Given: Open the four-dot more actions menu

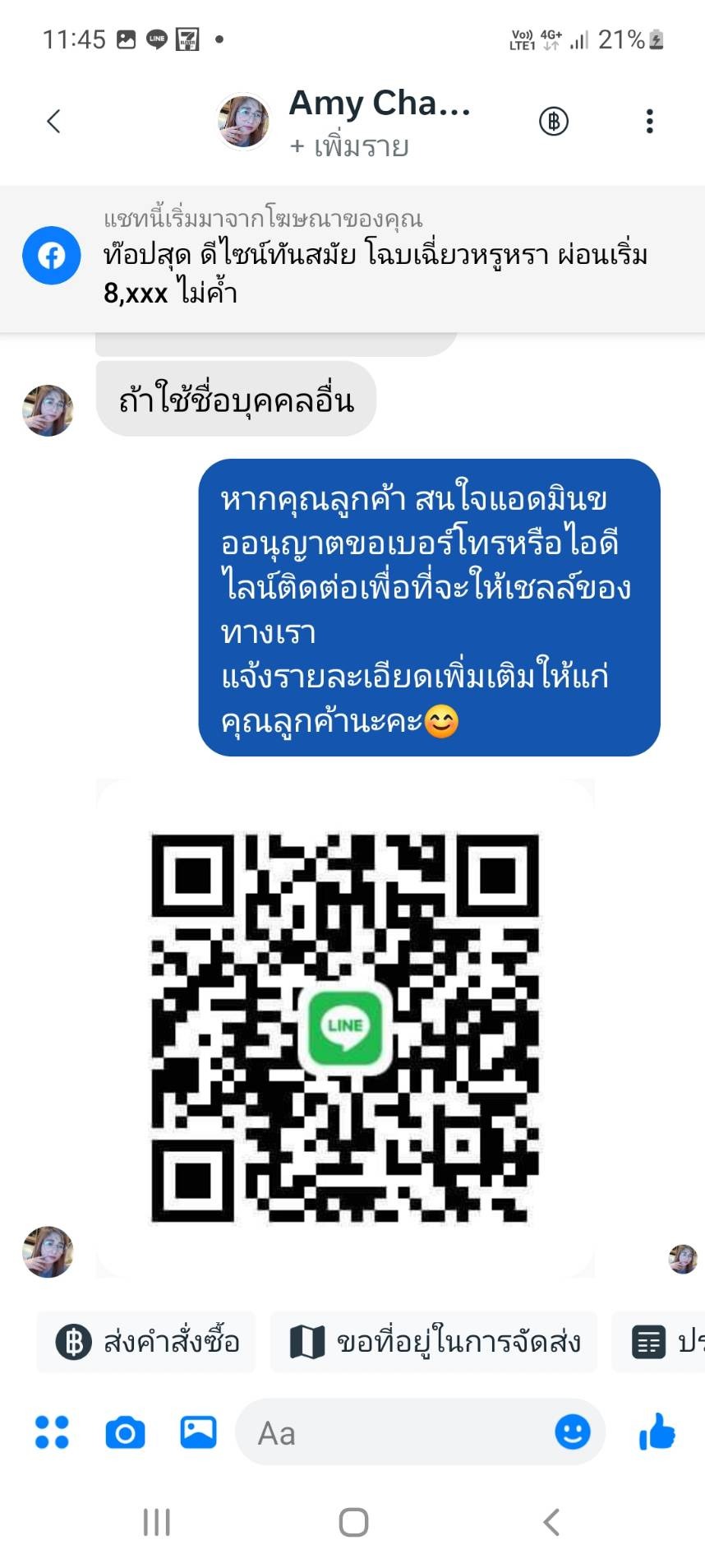Looking at the screenshot, I should click(52, 1432).
